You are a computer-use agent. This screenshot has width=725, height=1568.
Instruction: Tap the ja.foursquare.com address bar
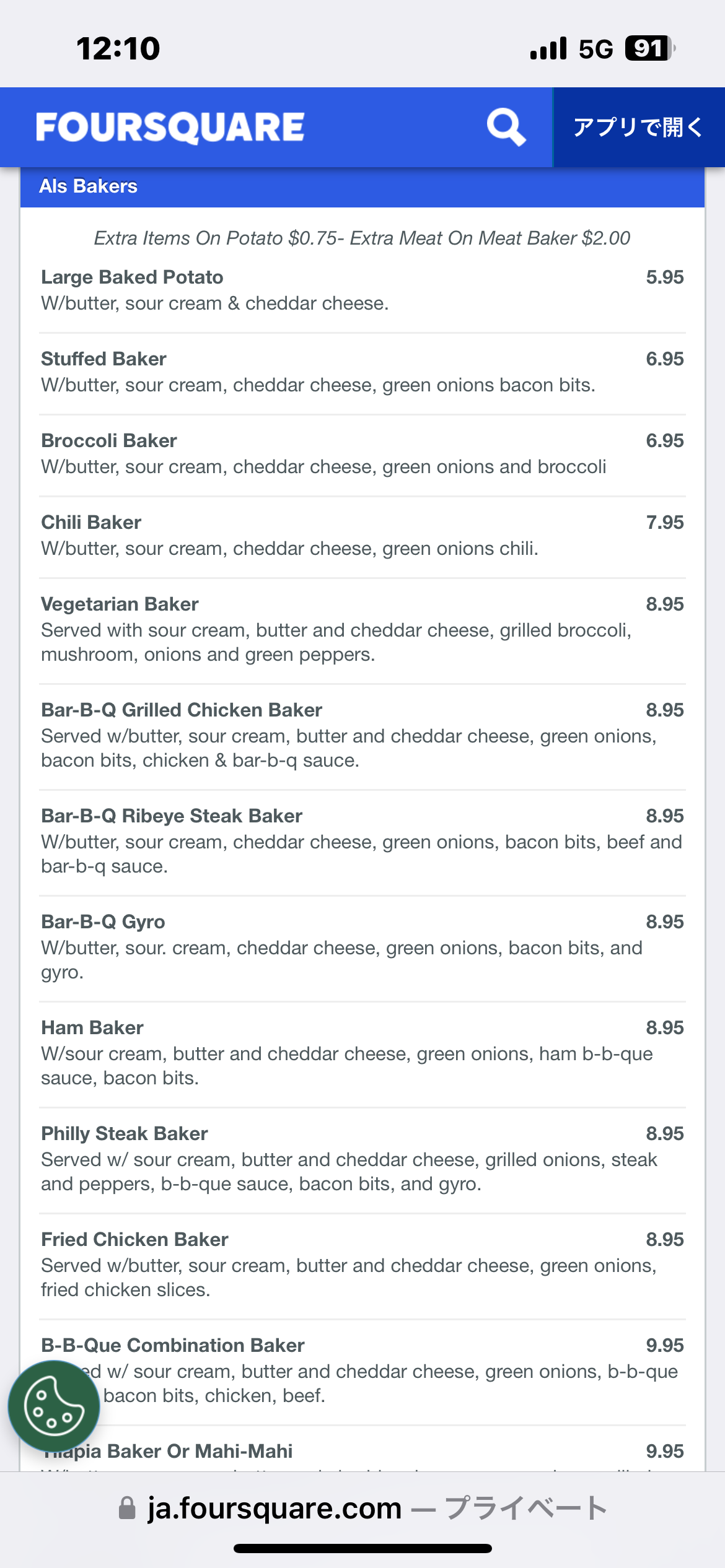point(362,1509)
